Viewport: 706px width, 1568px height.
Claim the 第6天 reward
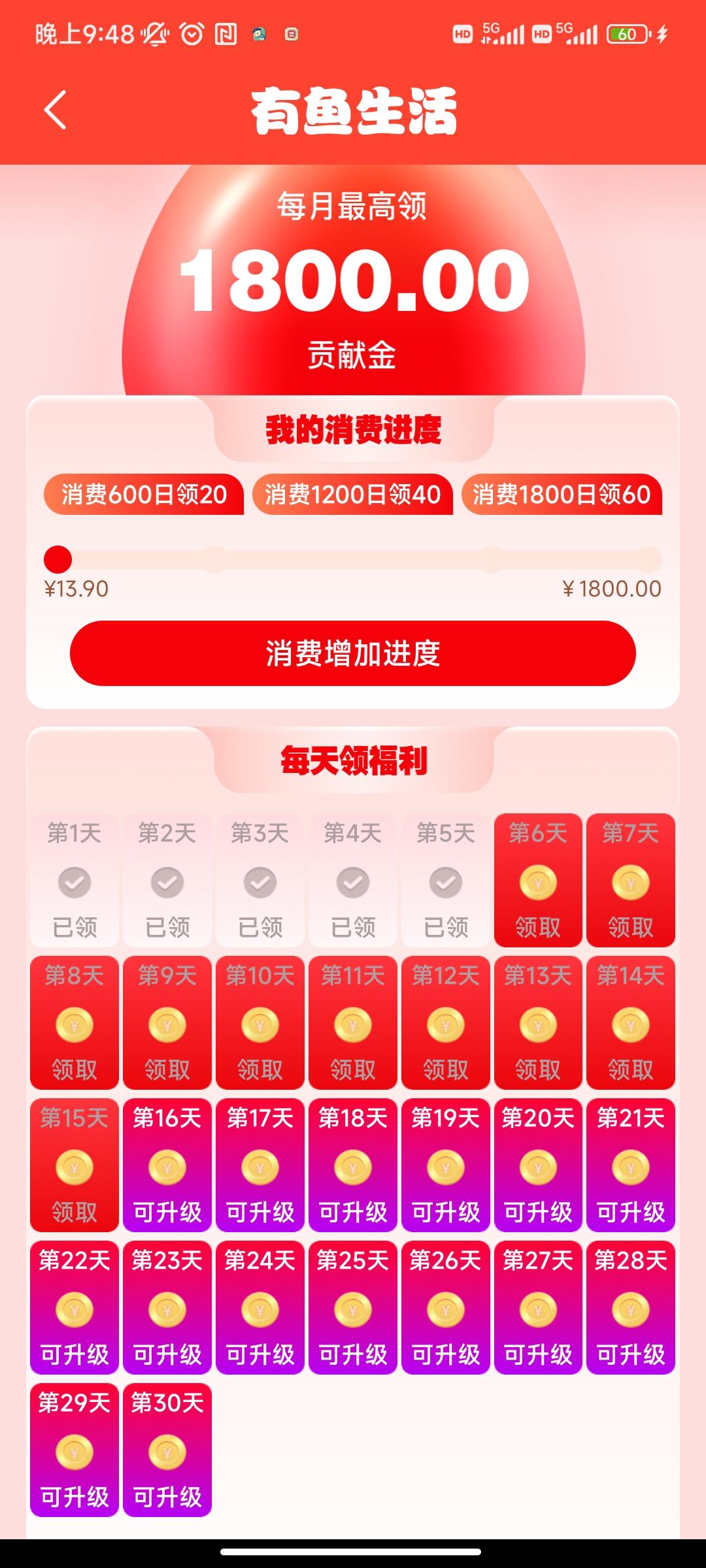click(x=538, y=881)
